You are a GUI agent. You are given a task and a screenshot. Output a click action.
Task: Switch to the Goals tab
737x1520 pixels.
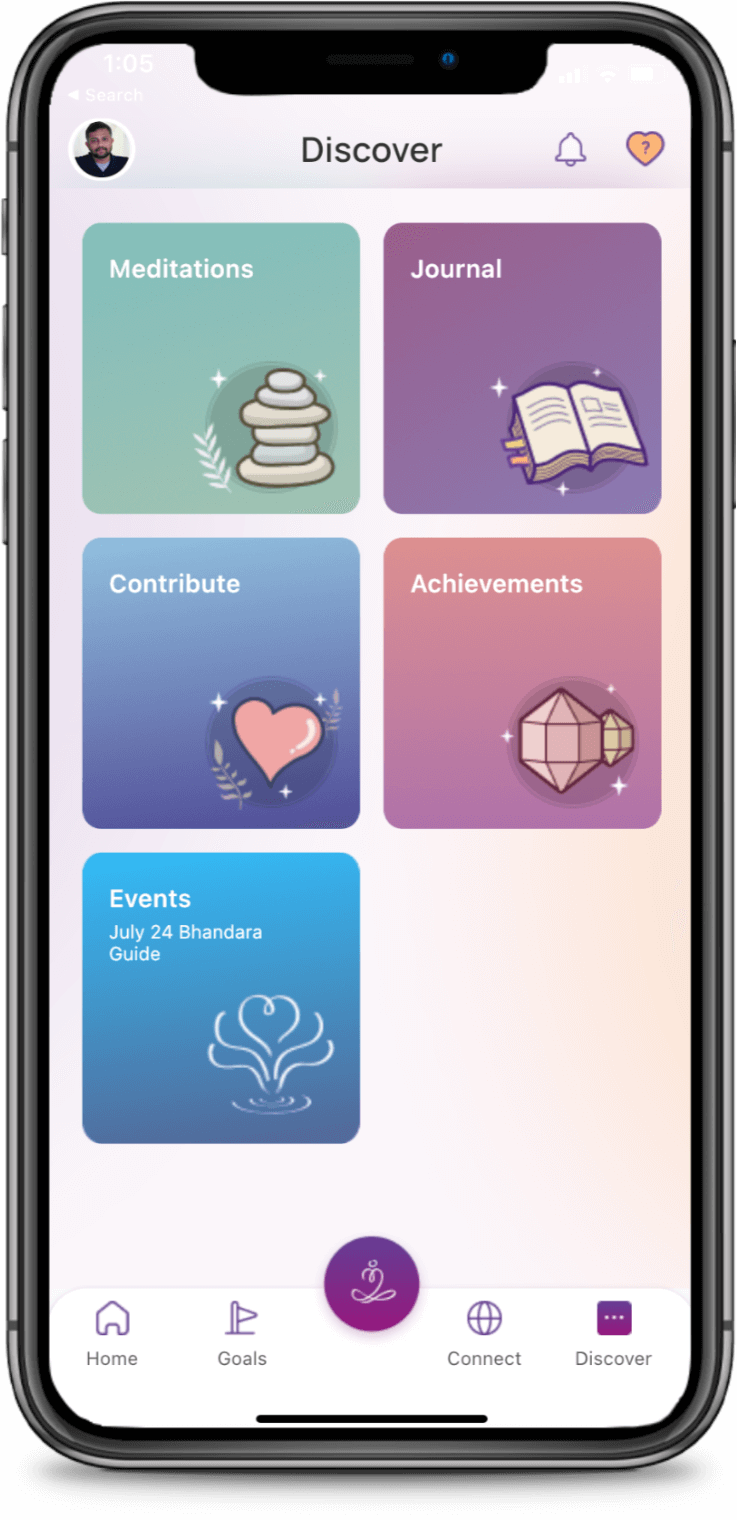click(x=242, y=1333)
